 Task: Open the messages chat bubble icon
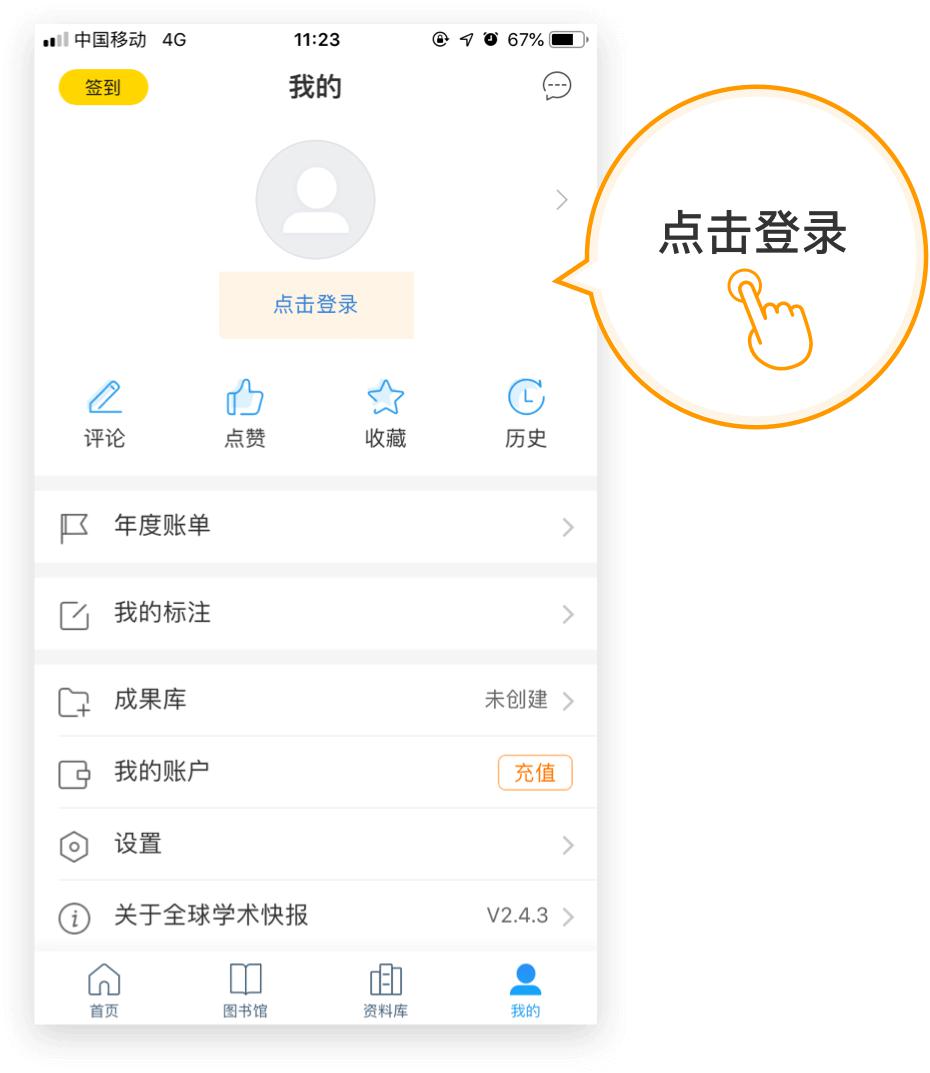[x=557, y=88]
